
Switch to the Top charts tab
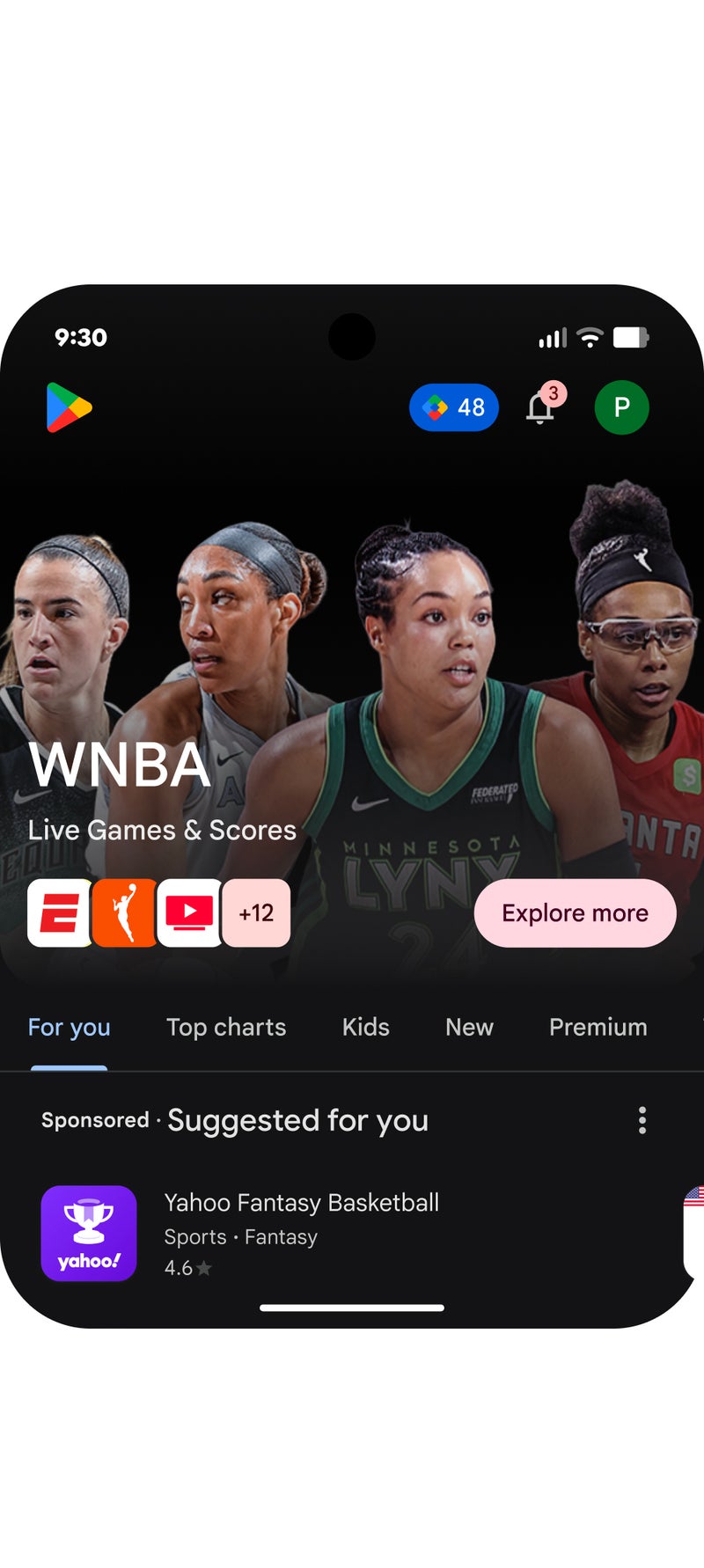pyautogui.click(x=226, y=1027)
